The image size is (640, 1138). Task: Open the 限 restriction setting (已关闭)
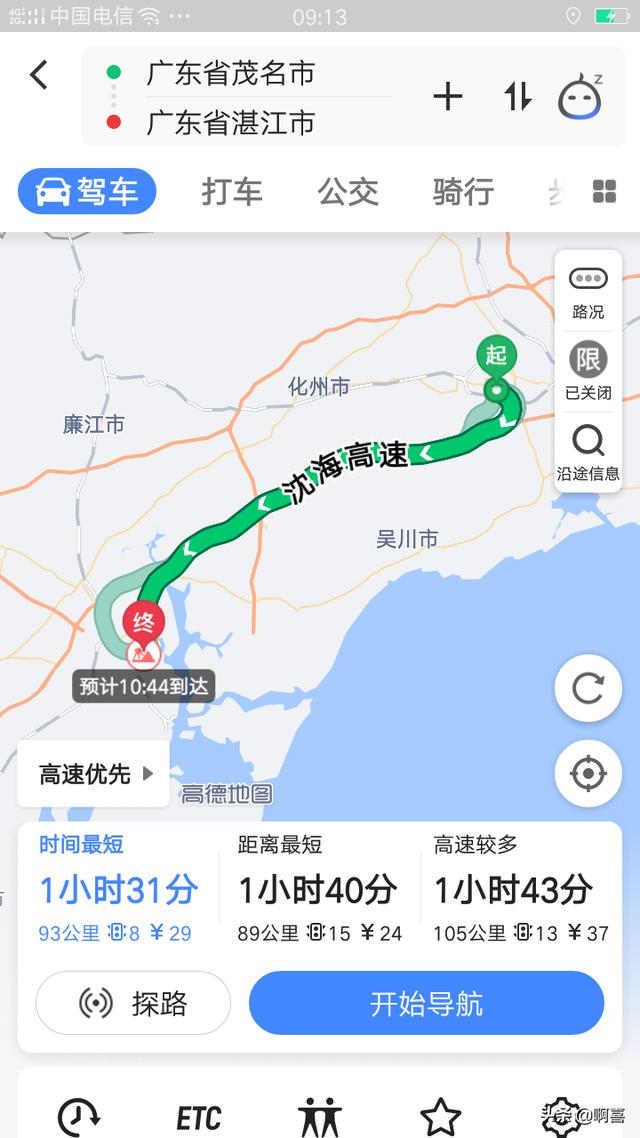tap(588, 372)
